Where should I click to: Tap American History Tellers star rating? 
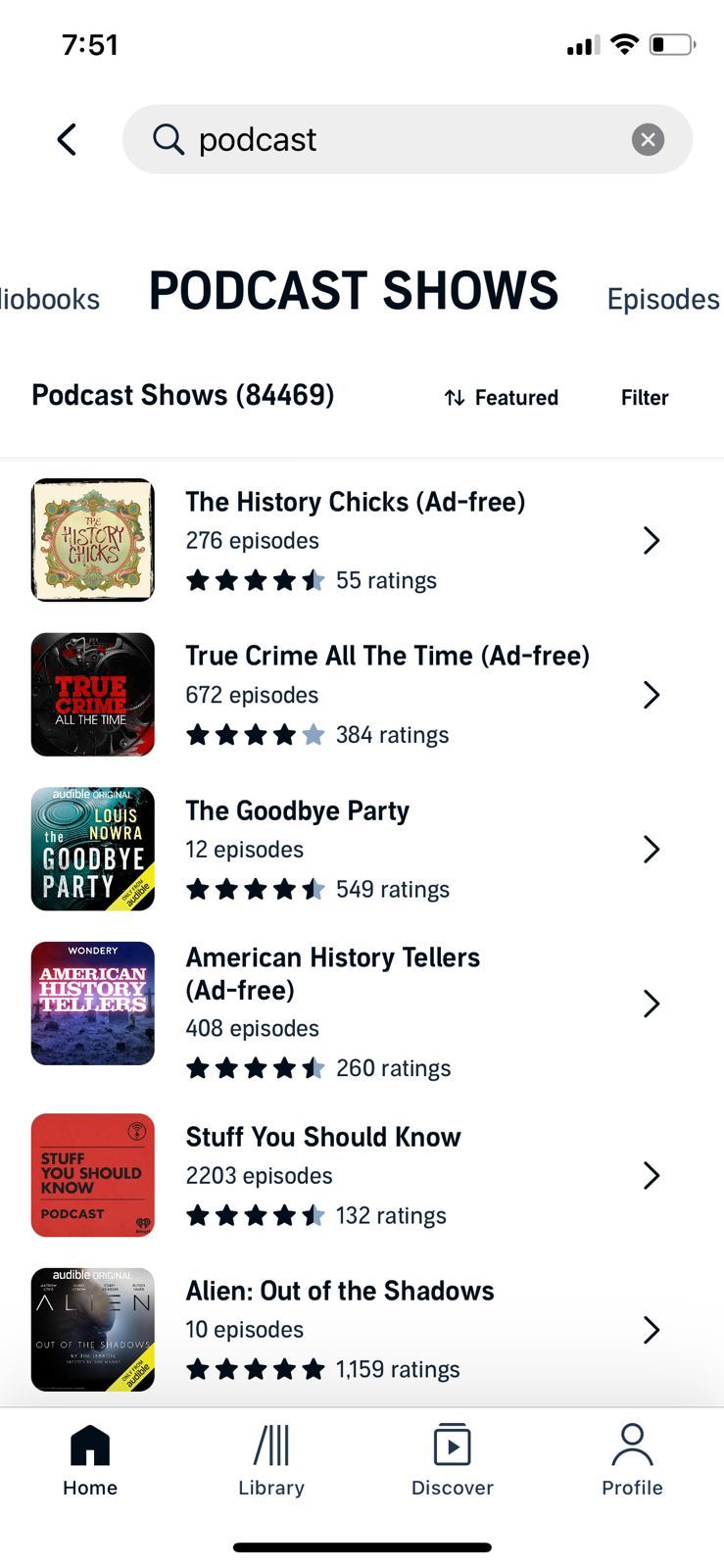coord(255,1067)
